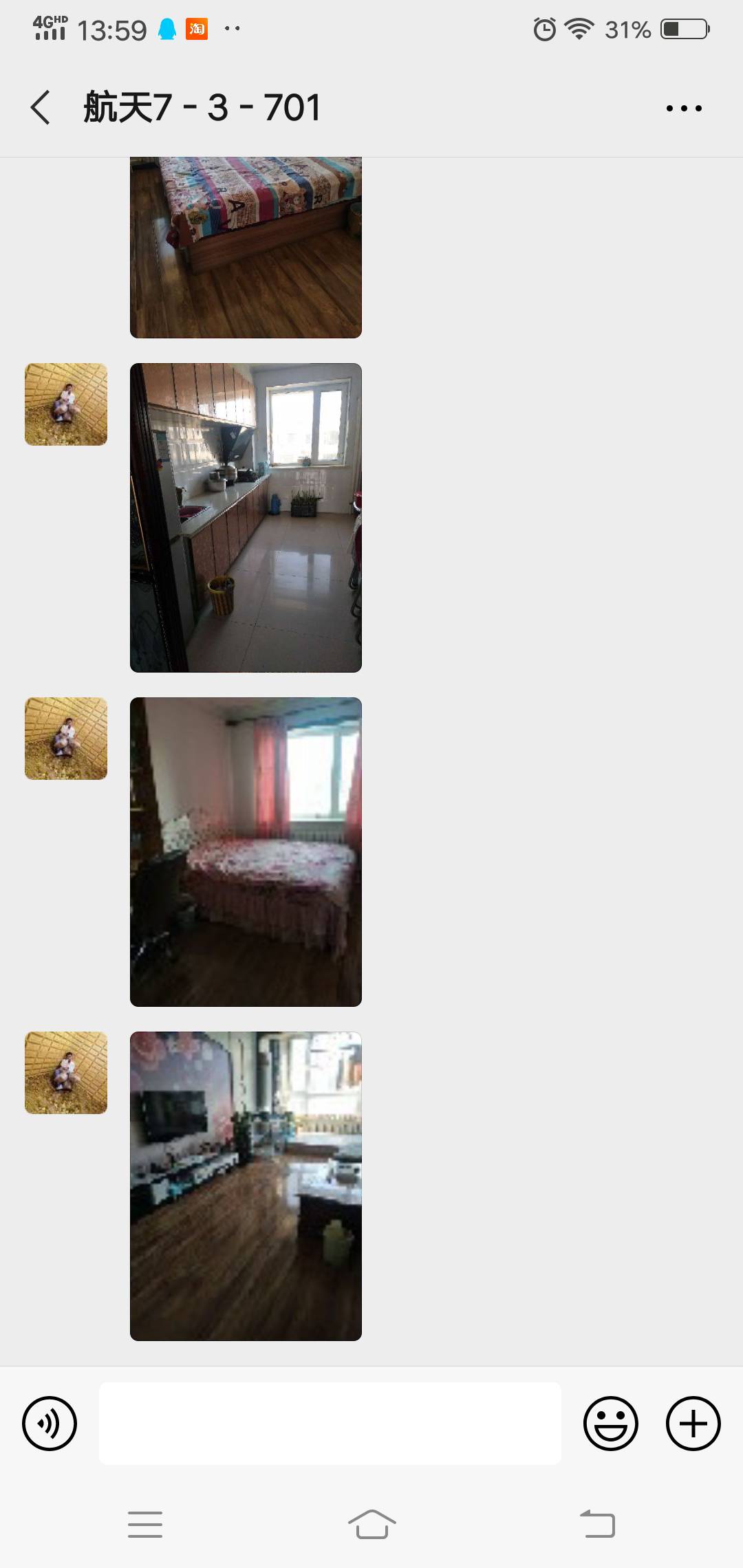Open the kitchen photo message

(x=246, y=517)
